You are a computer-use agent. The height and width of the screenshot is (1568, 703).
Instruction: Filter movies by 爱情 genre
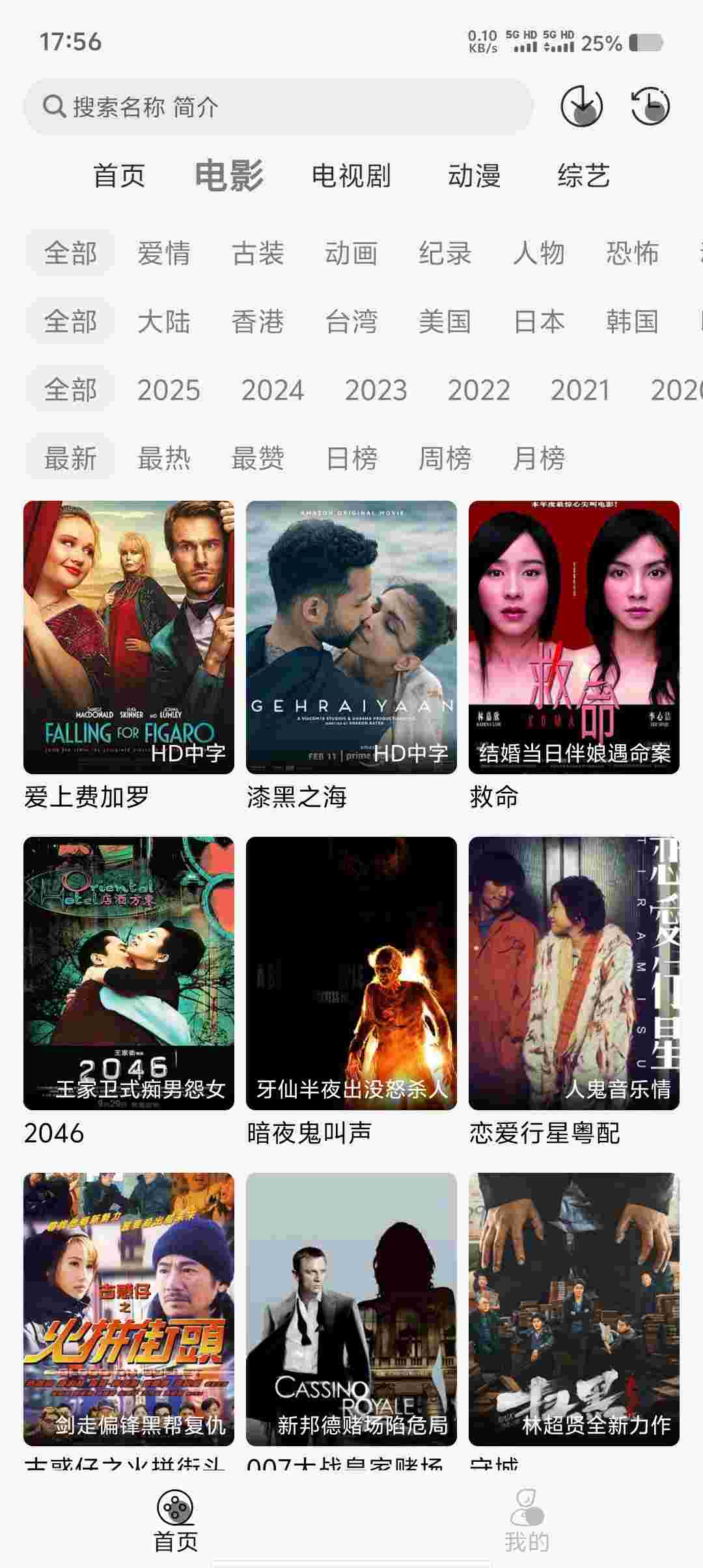pyautogui.click(x=164, y=253)
